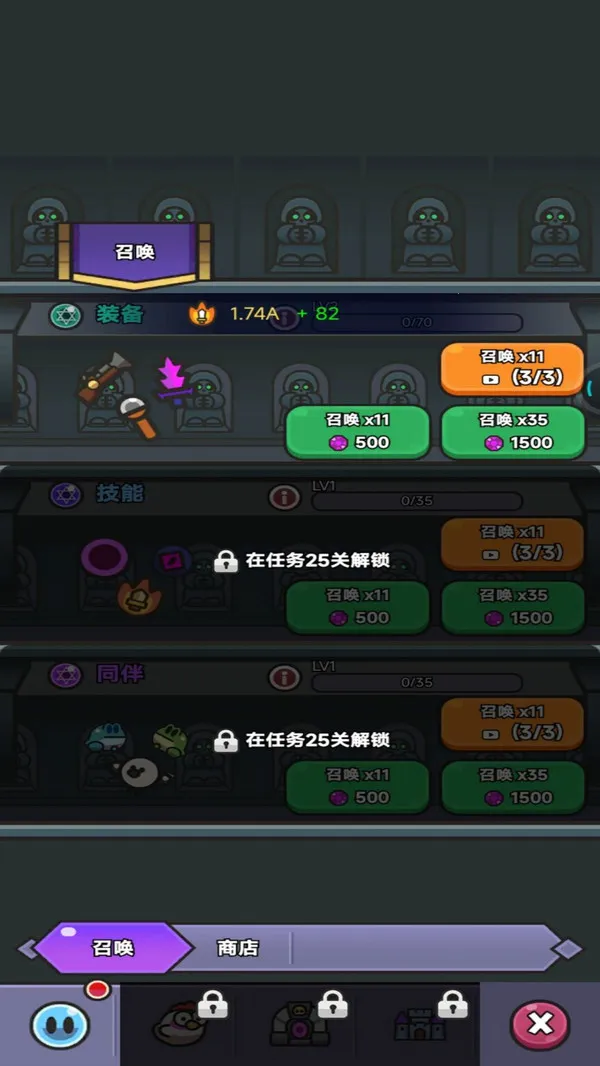The image size is (600, 1066).
Task: Summon equipment x11 for 500 gems
Action: pyautogui.click(x=358, y=431)
